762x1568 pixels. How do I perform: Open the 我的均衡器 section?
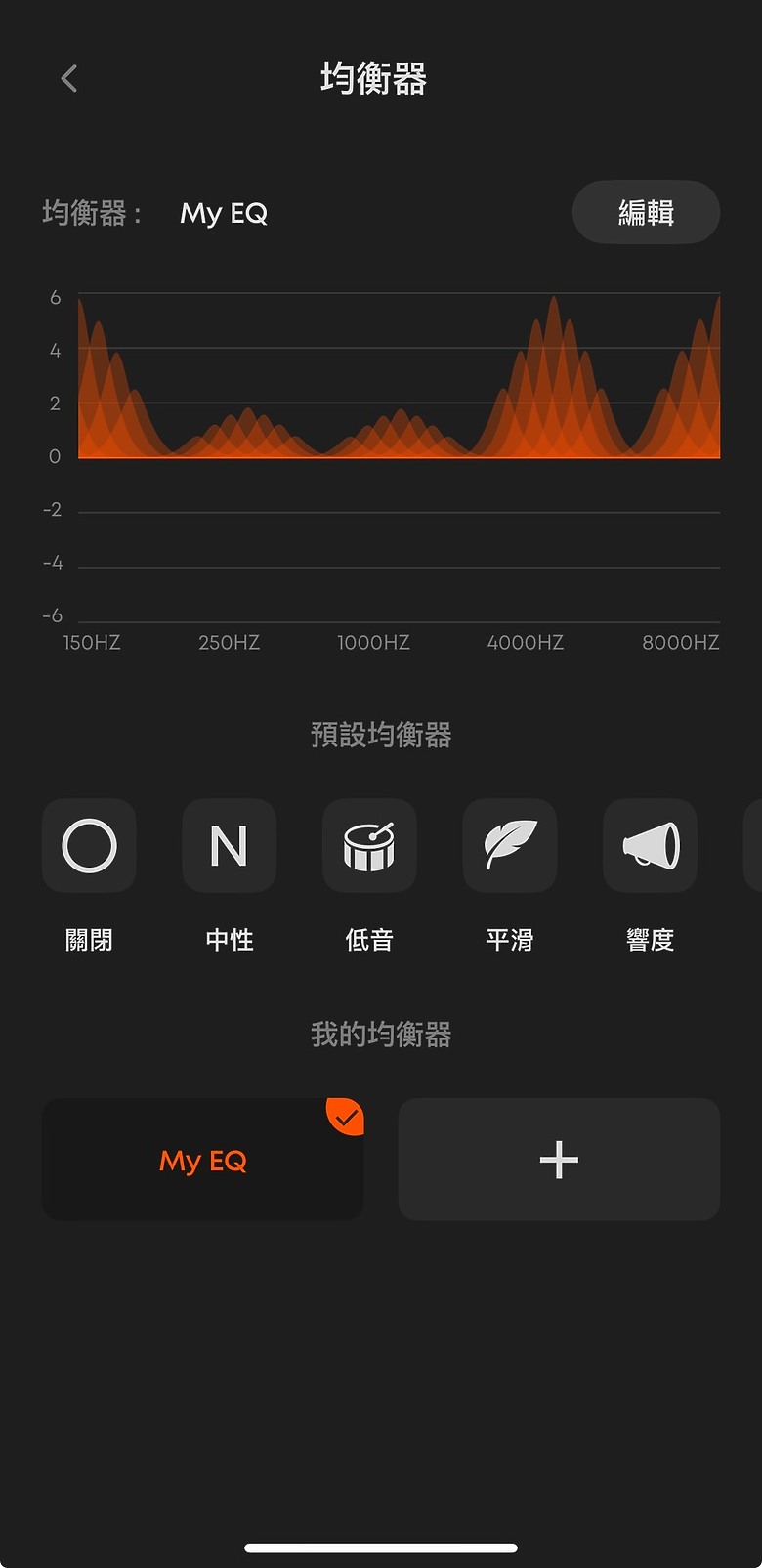coord(381,1035)
